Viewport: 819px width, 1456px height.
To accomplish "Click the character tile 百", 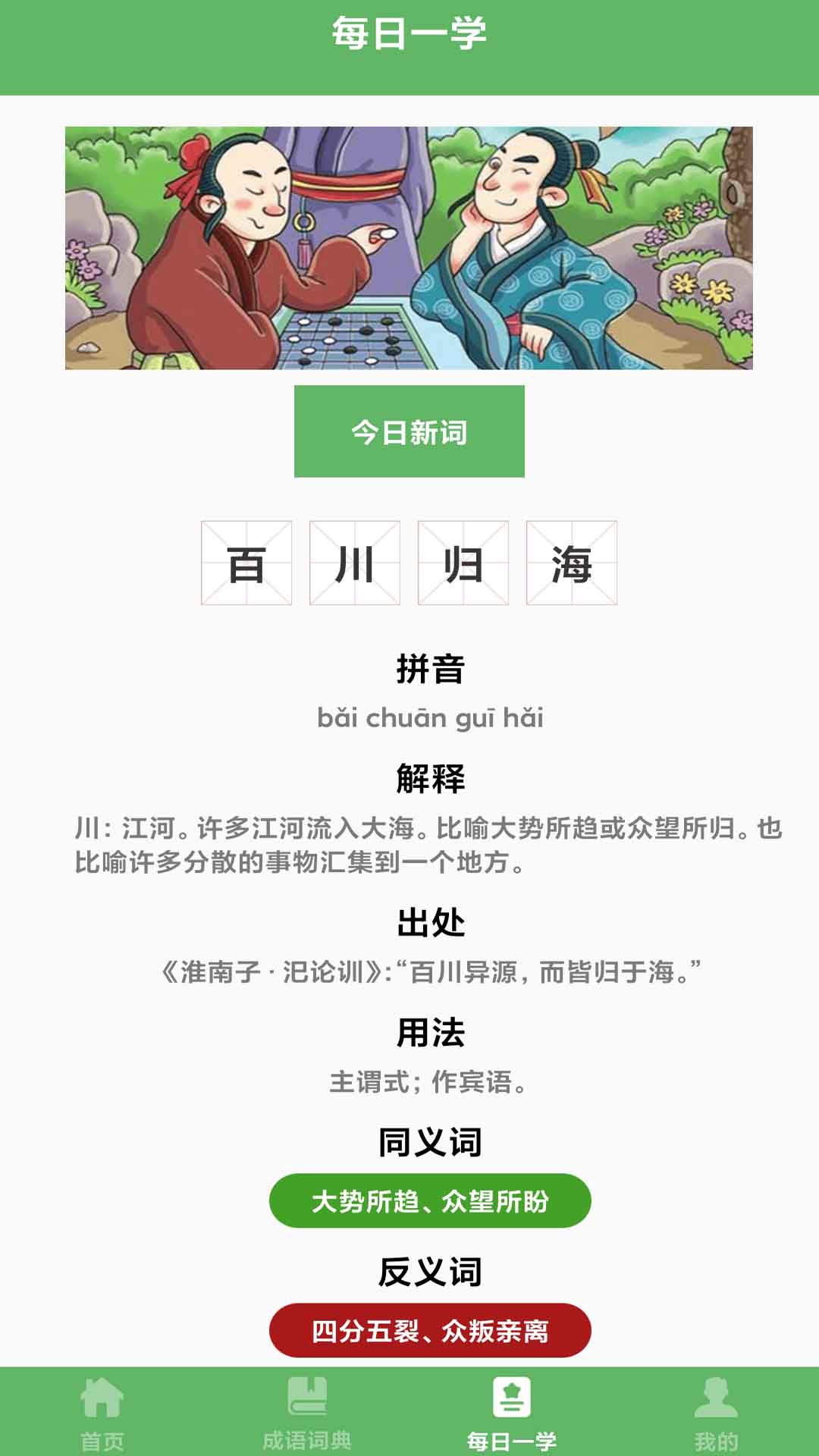I will pyautogui.click(x=246, y=563).
